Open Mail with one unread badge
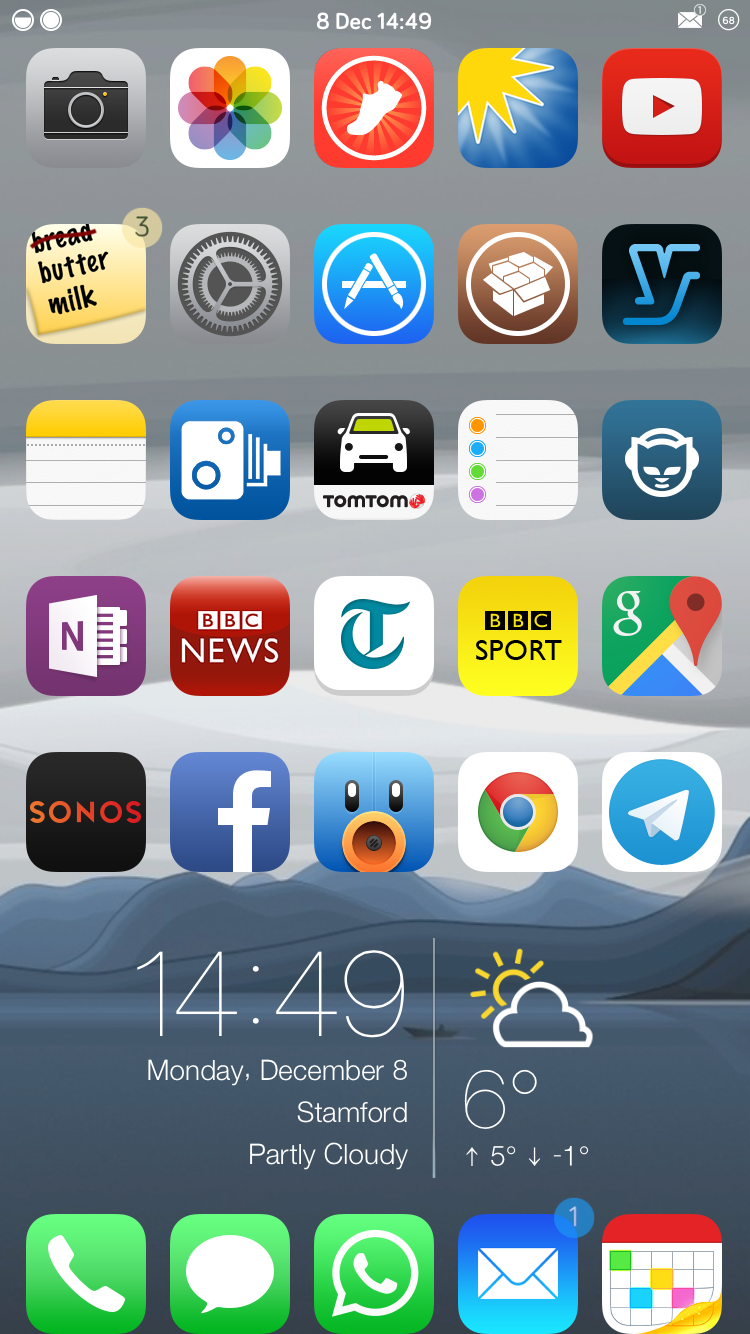The height and width of the screenshot is (1334, 750). (x=518, y=1274)
